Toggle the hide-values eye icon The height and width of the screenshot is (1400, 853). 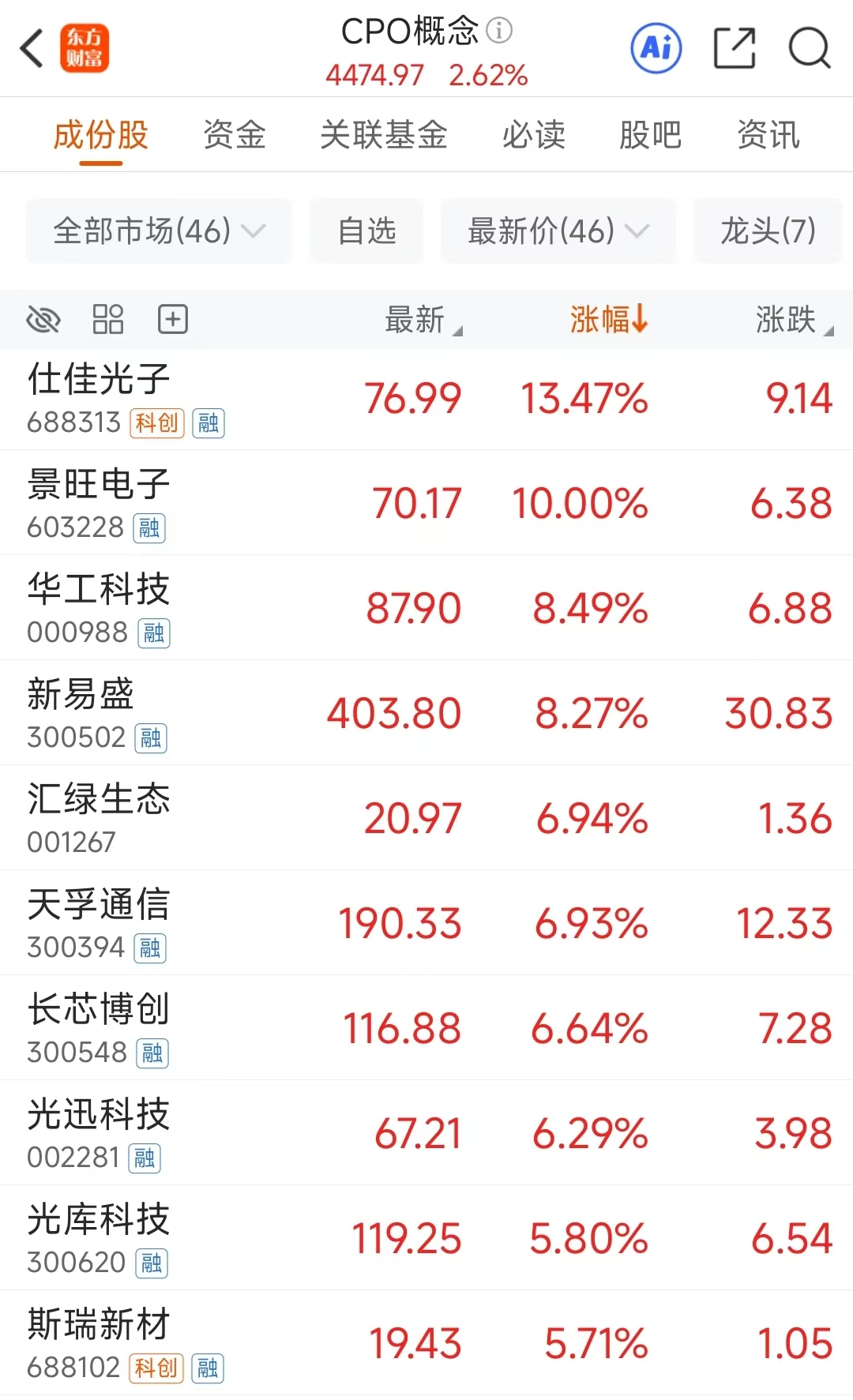(43, 320)
